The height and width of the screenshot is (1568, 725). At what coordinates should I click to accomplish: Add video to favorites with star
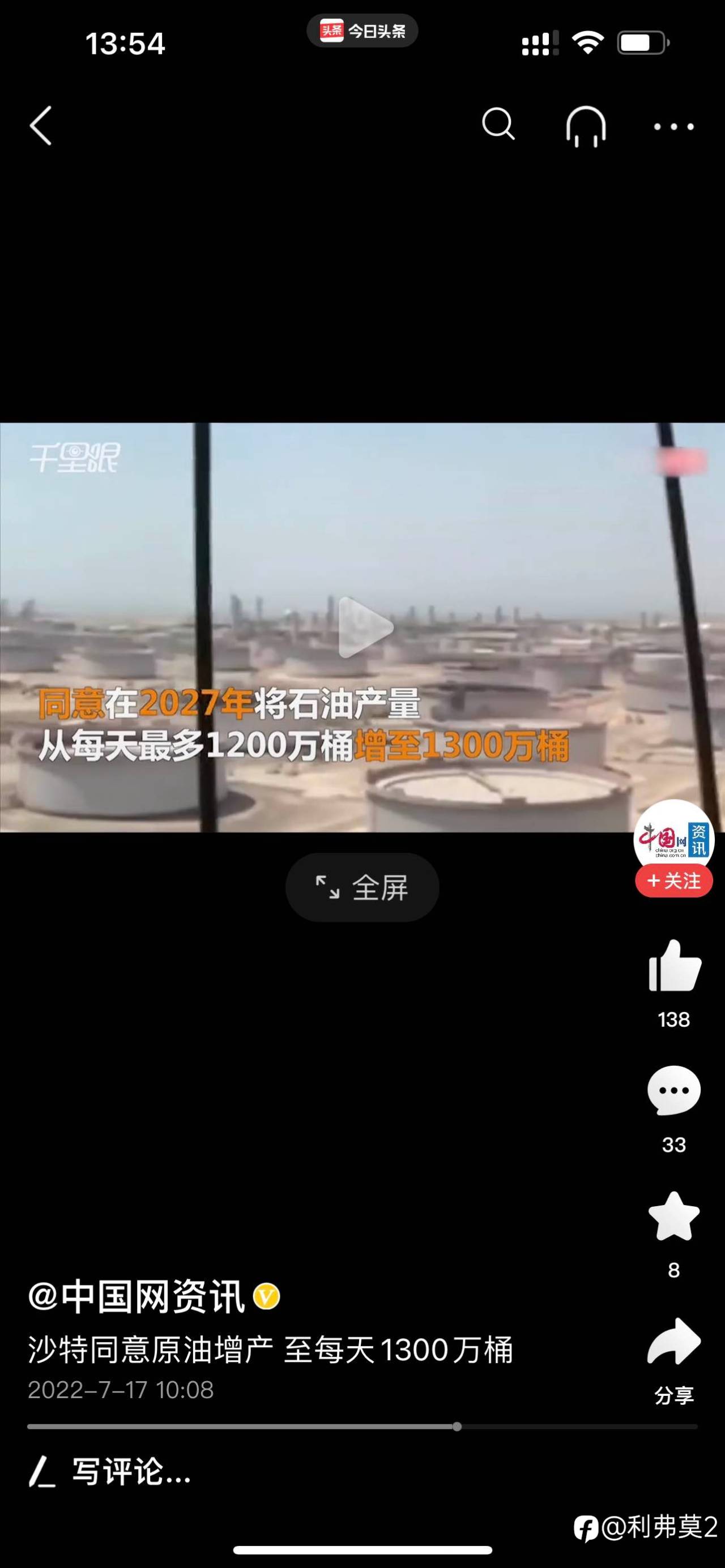click(x=674, y=1216)
